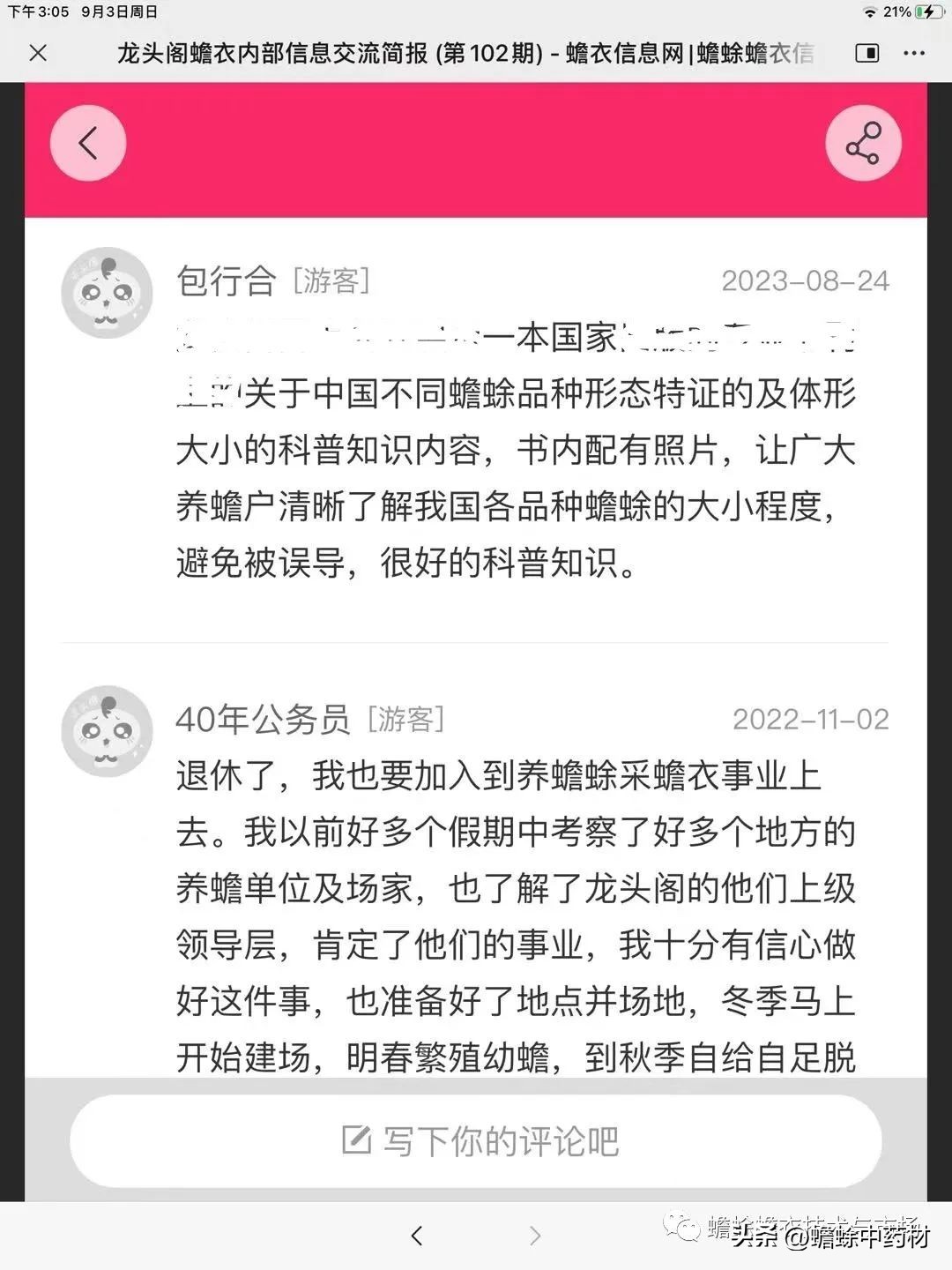This screenshot has height=1270, width=952.
Task: Tap the timestamp 2023-08-24
Action: [807, 281]
